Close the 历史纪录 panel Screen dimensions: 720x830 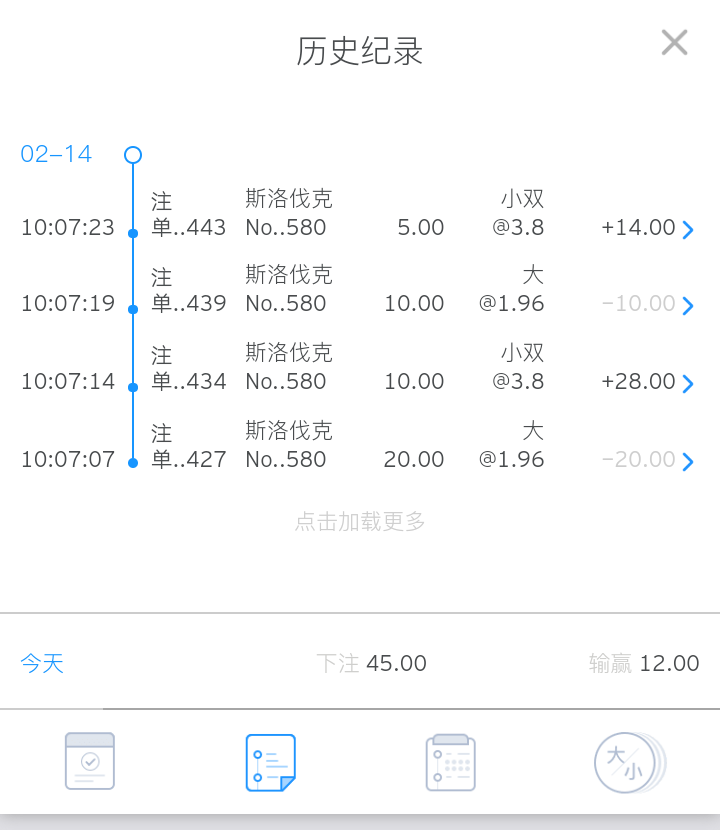(674, 42)
